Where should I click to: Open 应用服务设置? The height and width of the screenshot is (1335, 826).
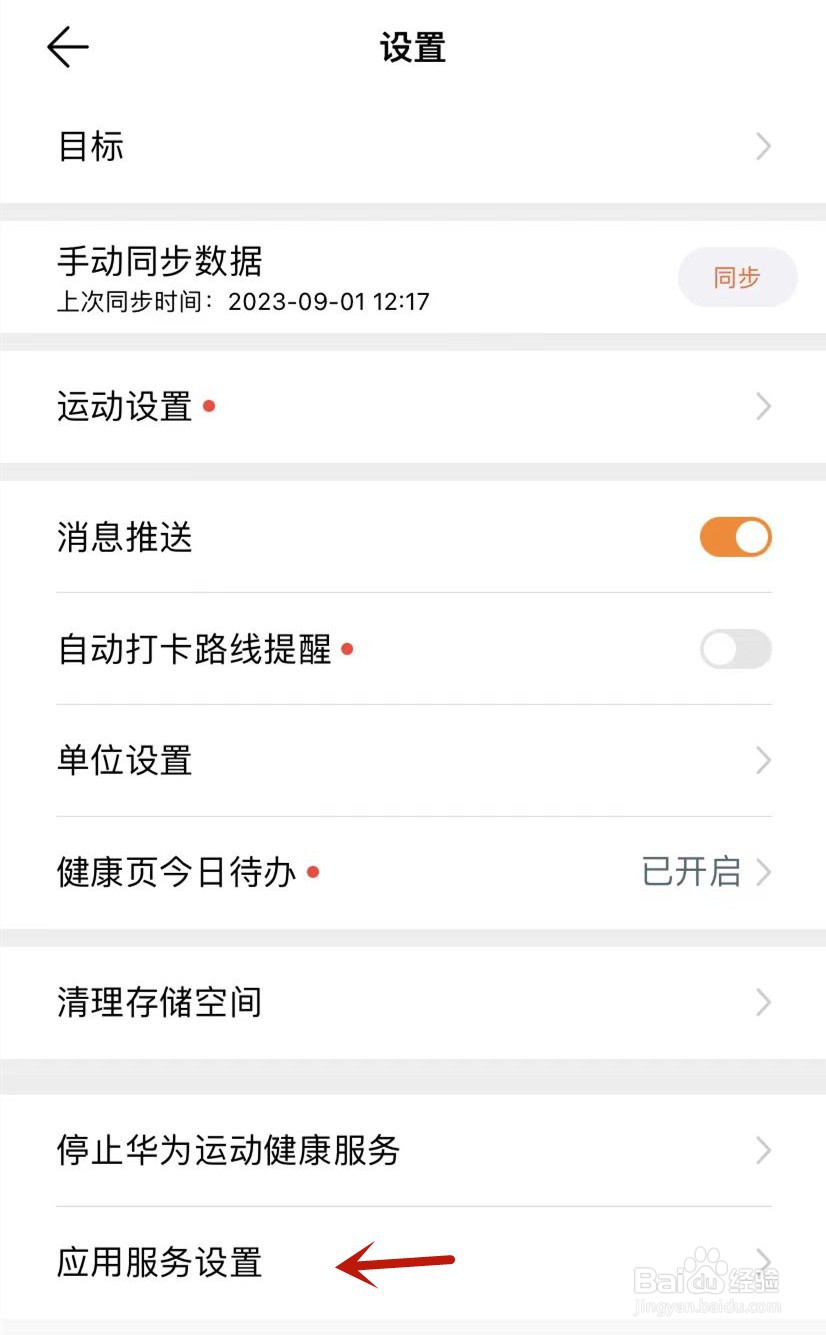point(413,1262)
